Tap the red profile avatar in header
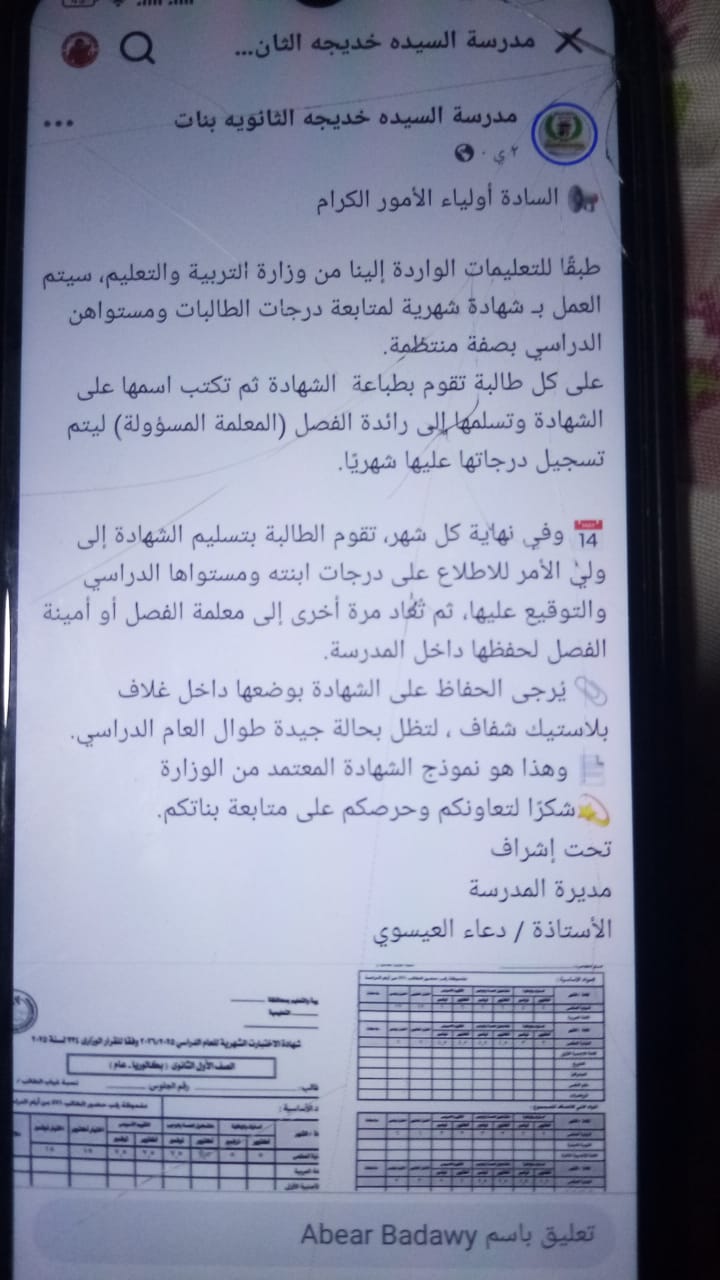Image resolution: width=720 pixels, height=1280 pixels. click(80, 48)
